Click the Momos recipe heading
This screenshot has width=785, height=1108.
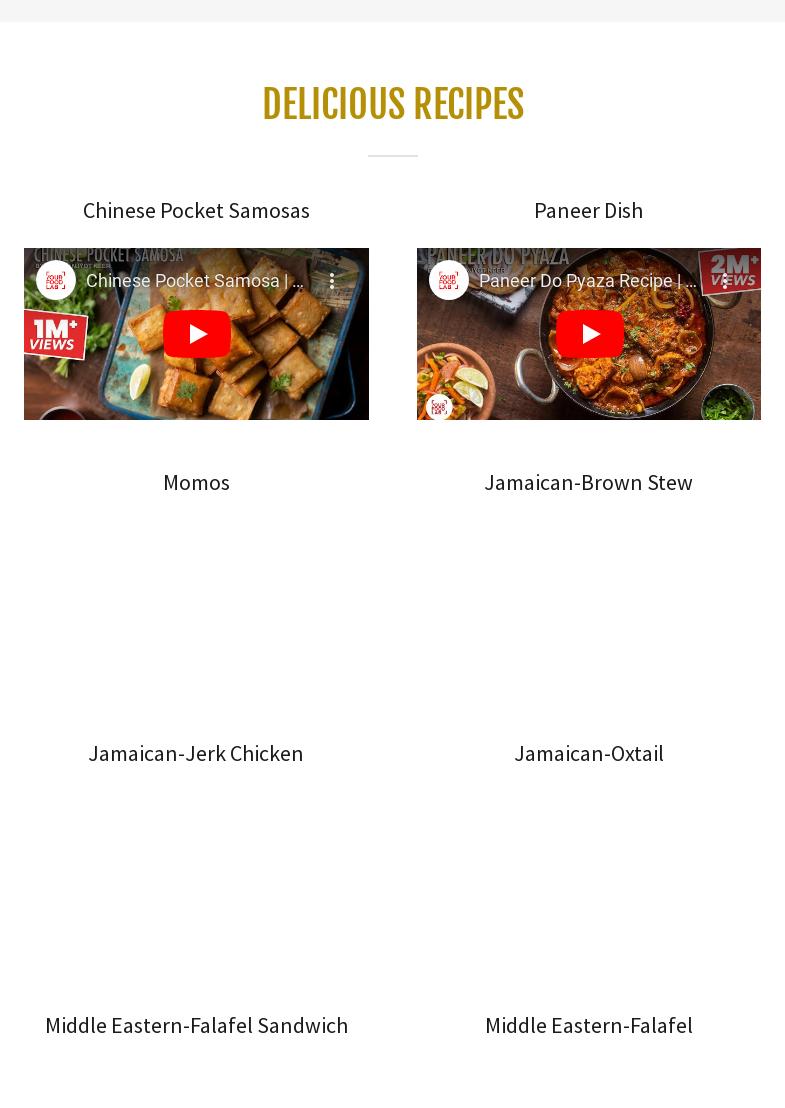pyautogui.click(x=196, y=483)
